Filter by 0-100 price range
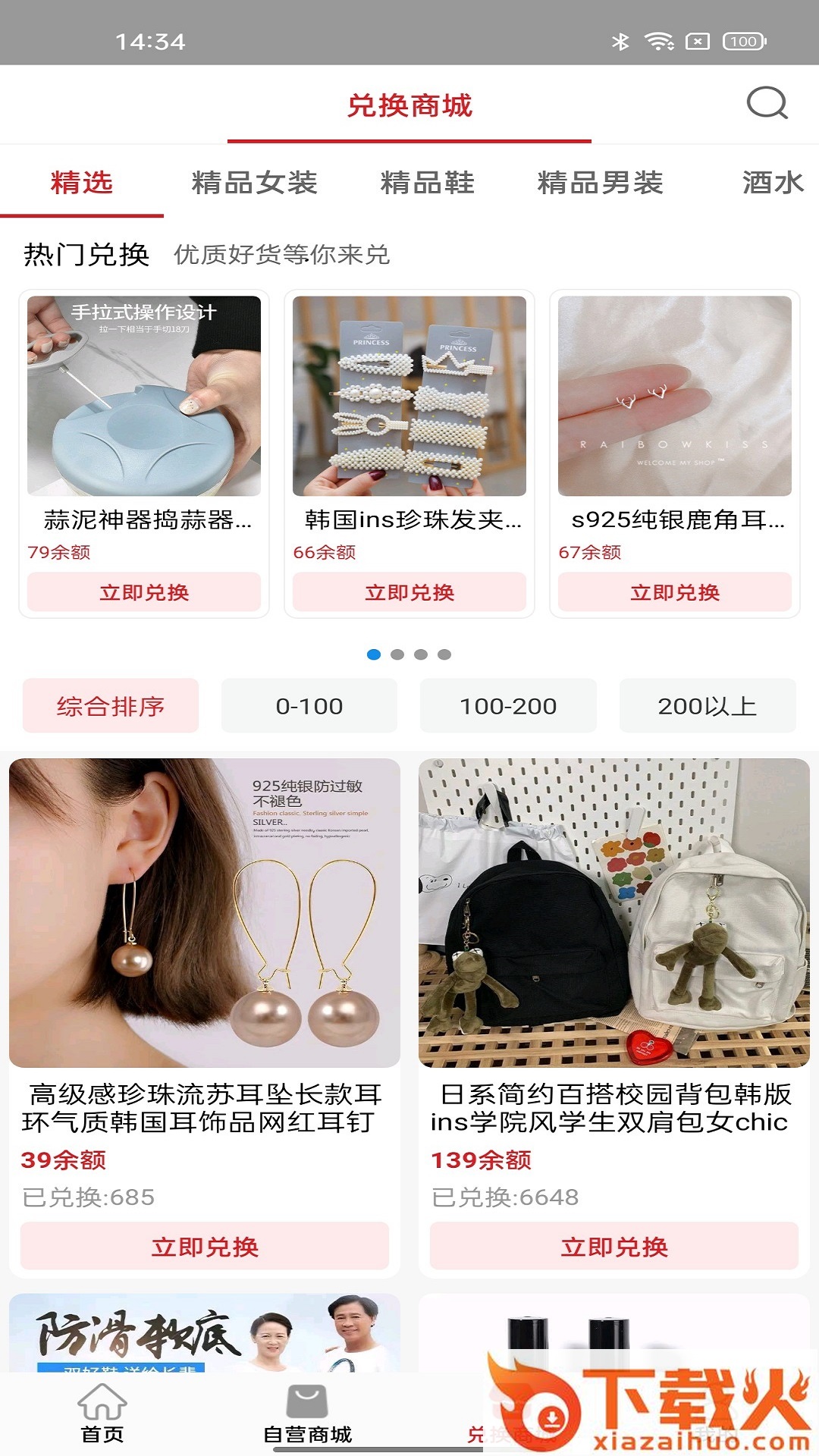This screenshot has height=1456, width=819. pyautogui.click(x=309, y=706)
